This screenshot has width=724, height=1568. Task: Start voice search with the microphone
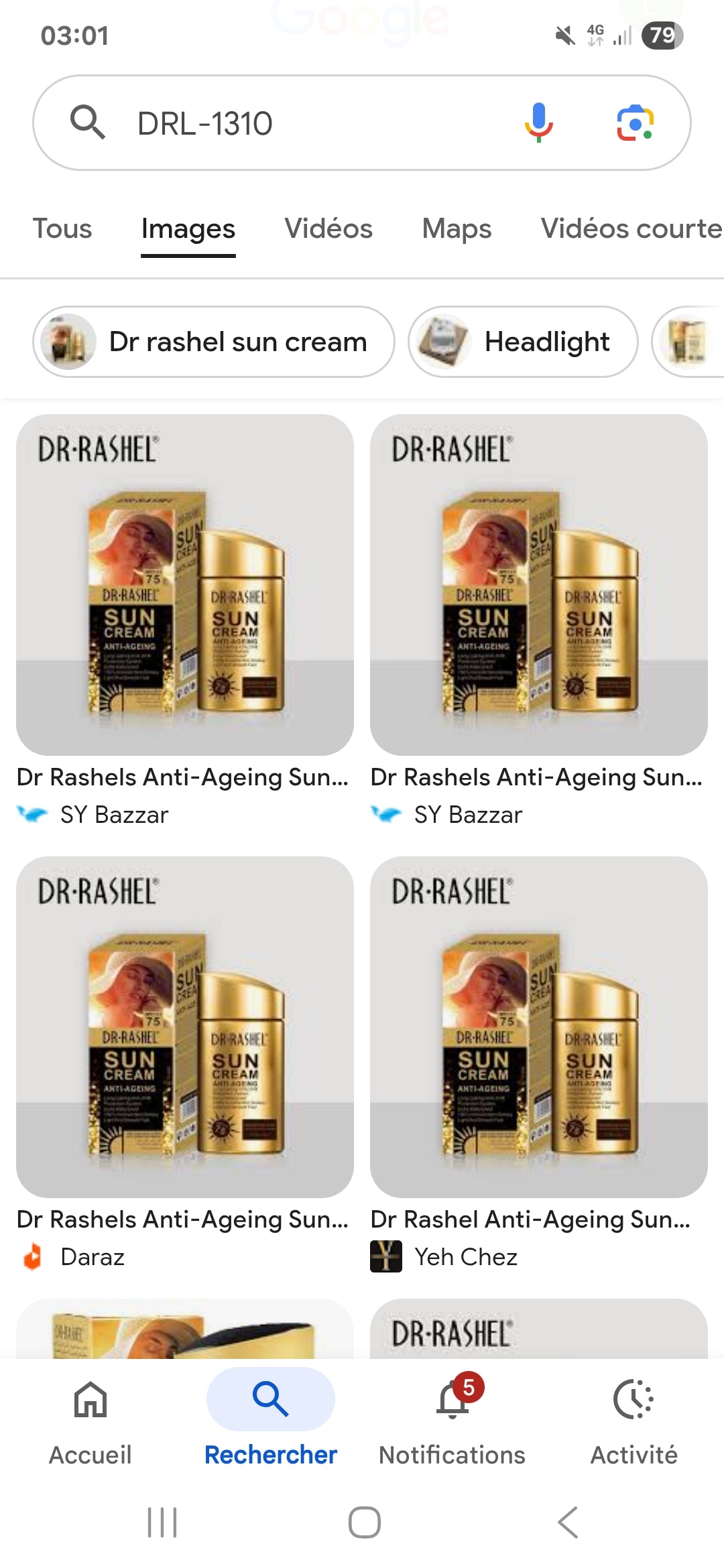538,123
